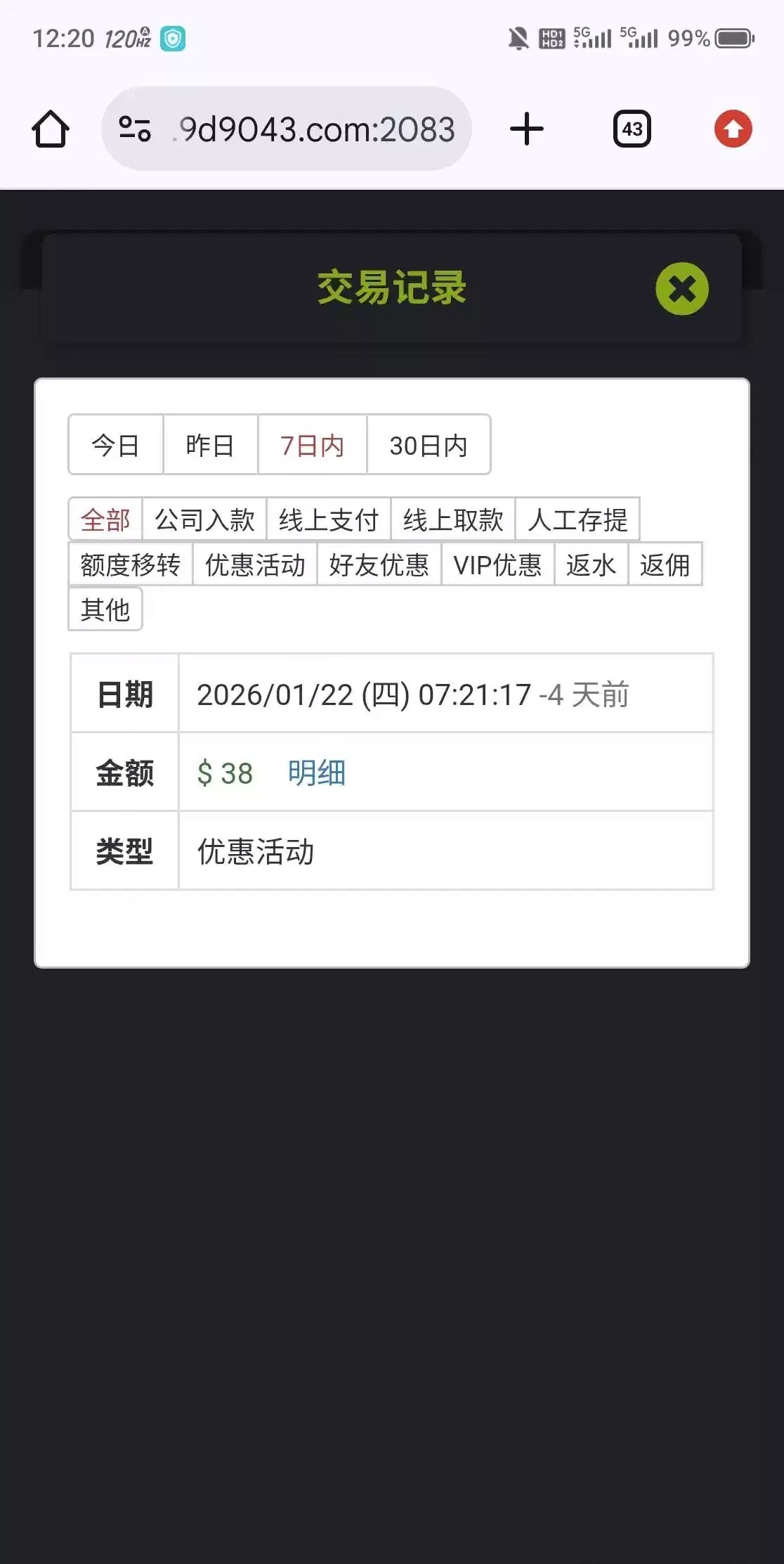Filter by 公司入款

(x=204, y=520)
